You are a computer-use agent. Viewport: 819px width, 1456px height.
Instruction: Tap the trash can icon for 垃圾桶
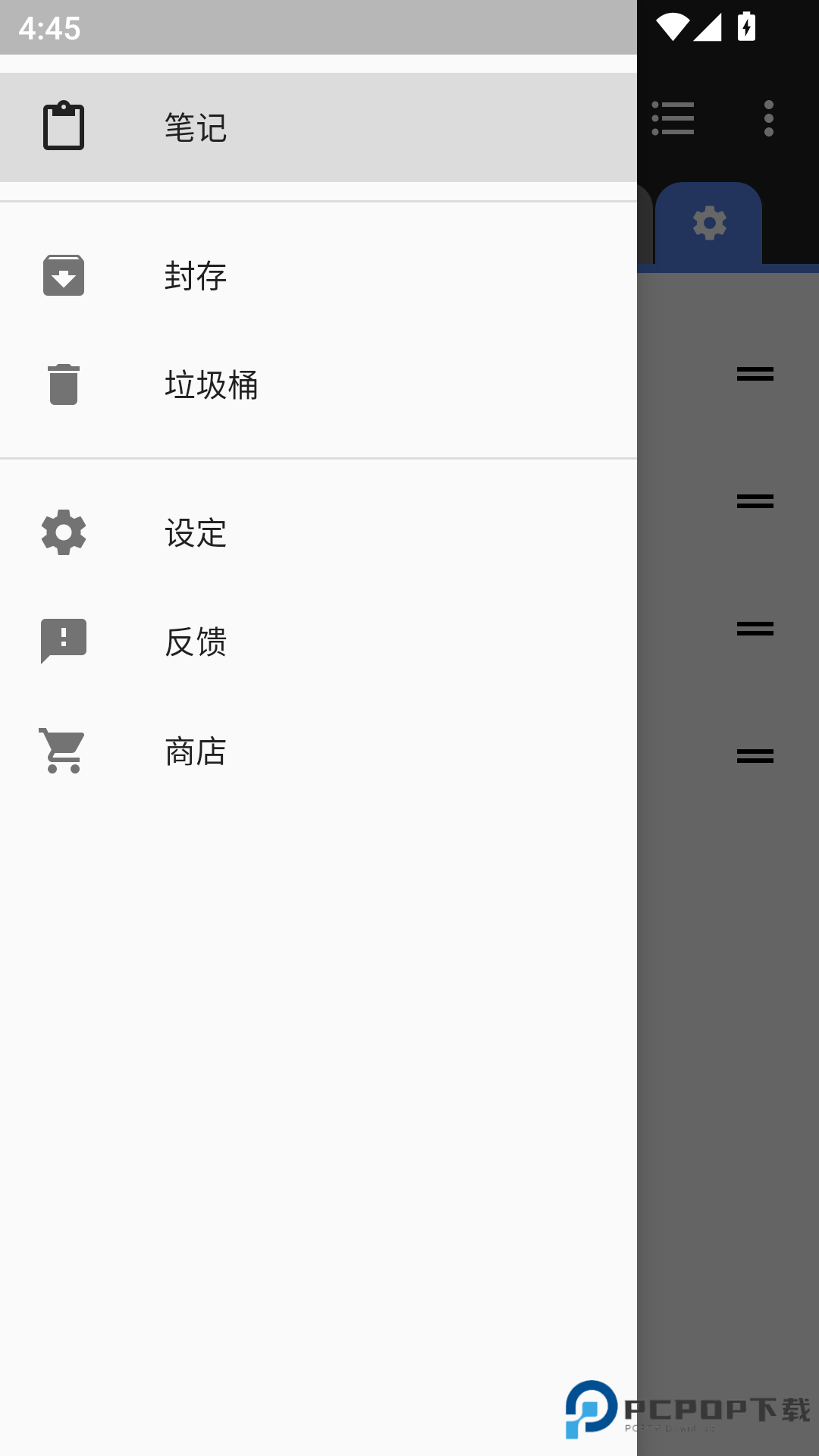click(x=64, y=387)
